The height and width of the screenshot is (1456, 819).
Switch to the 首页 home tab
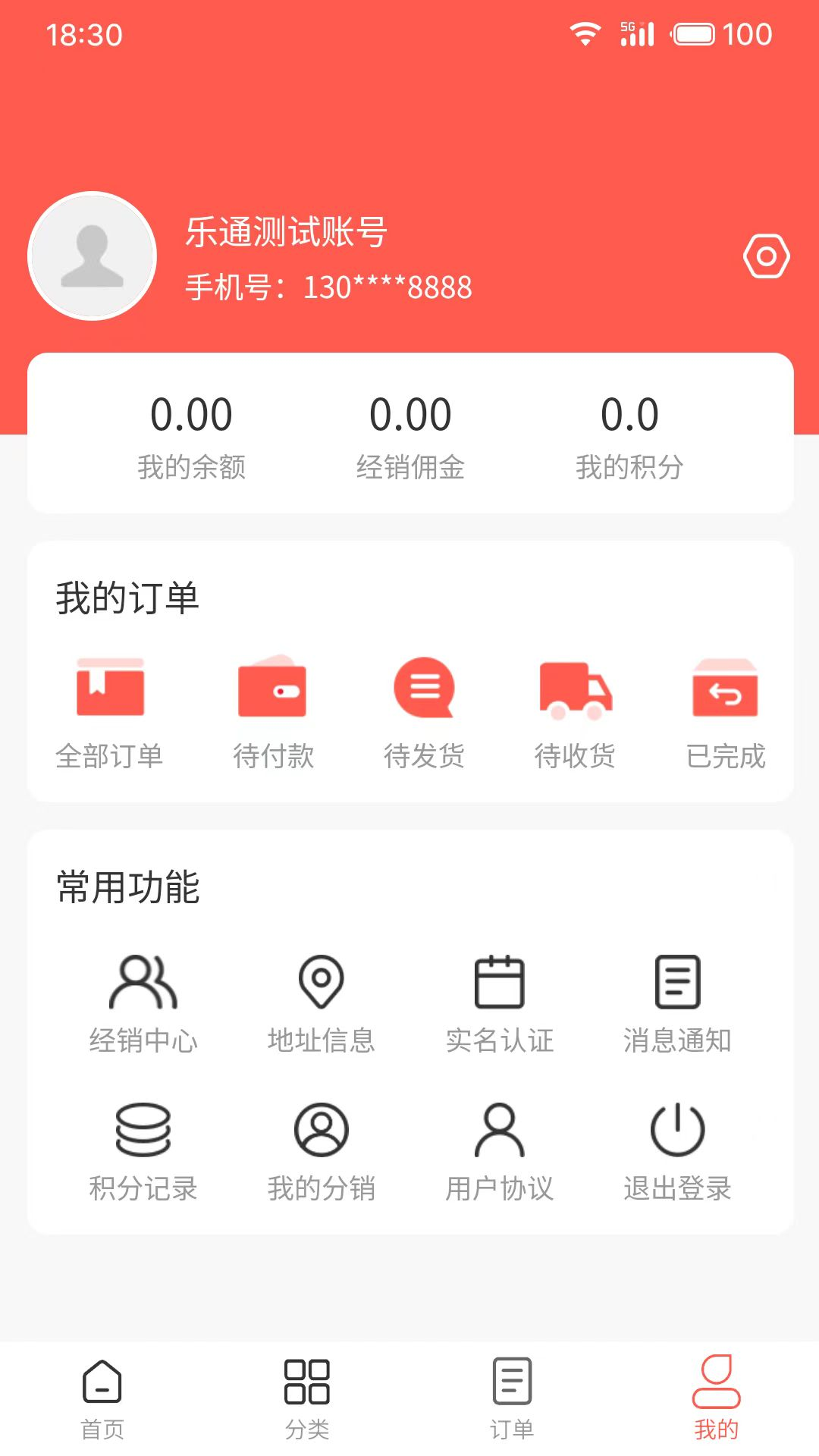click(102, 1399)
